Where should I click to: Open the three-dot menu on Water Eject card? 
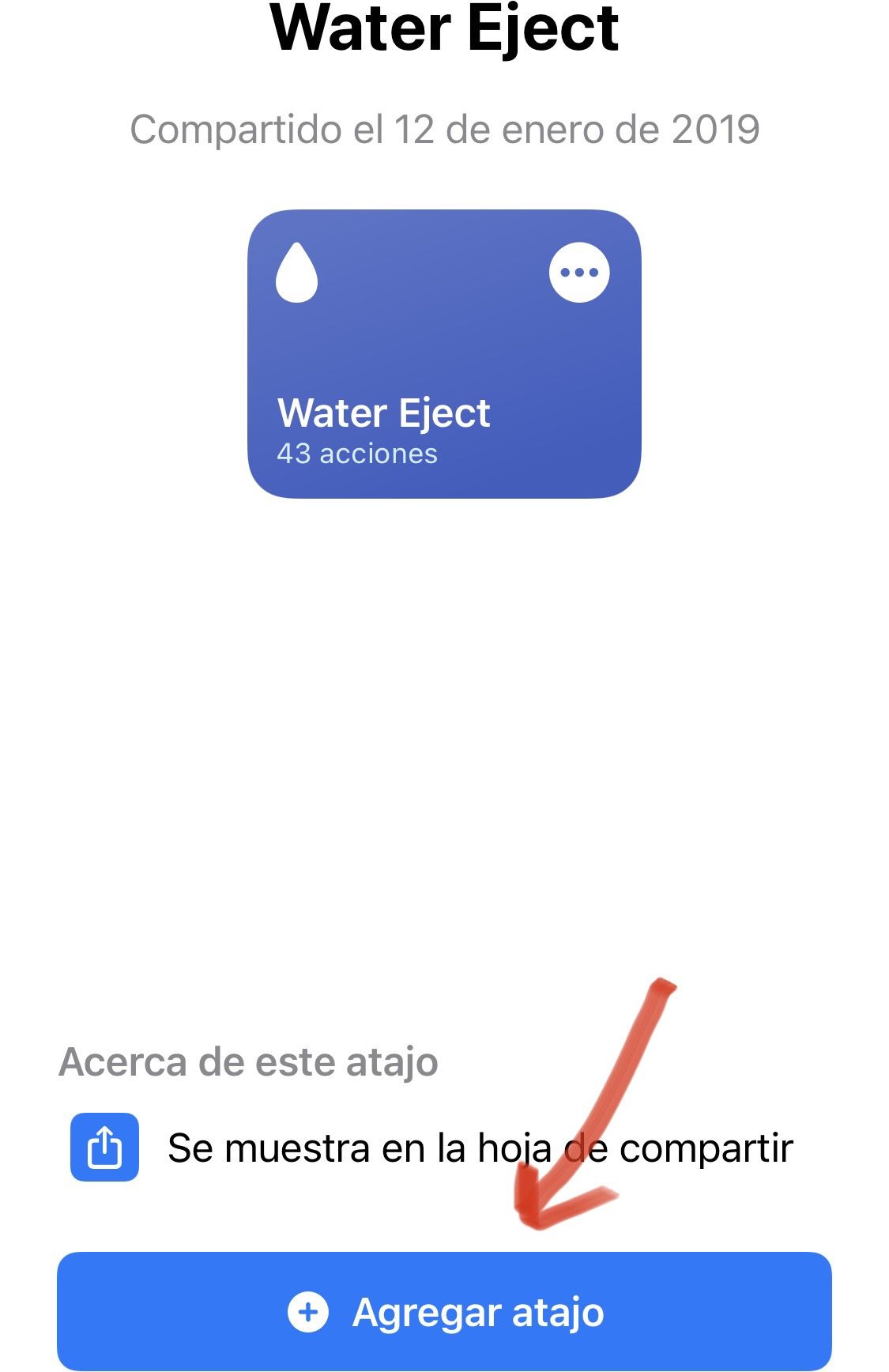(x=579, y=273)
